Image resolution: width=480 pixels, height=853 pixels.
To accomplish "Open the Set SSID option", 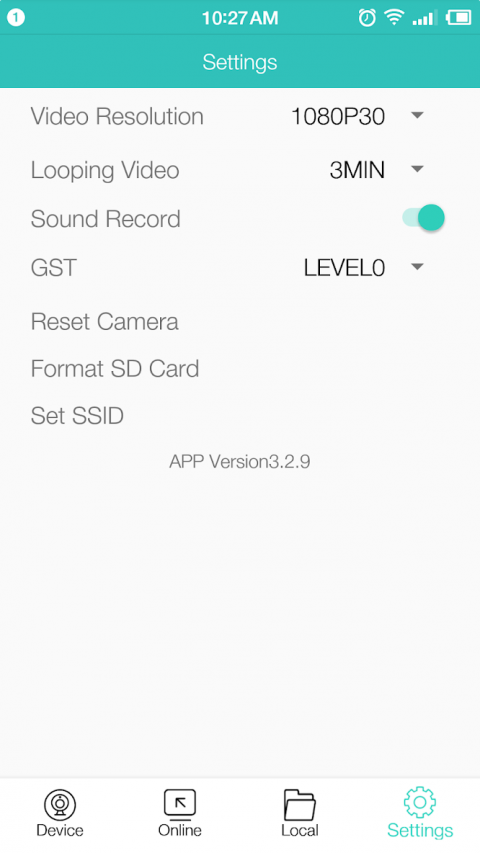I will [77, 416].
